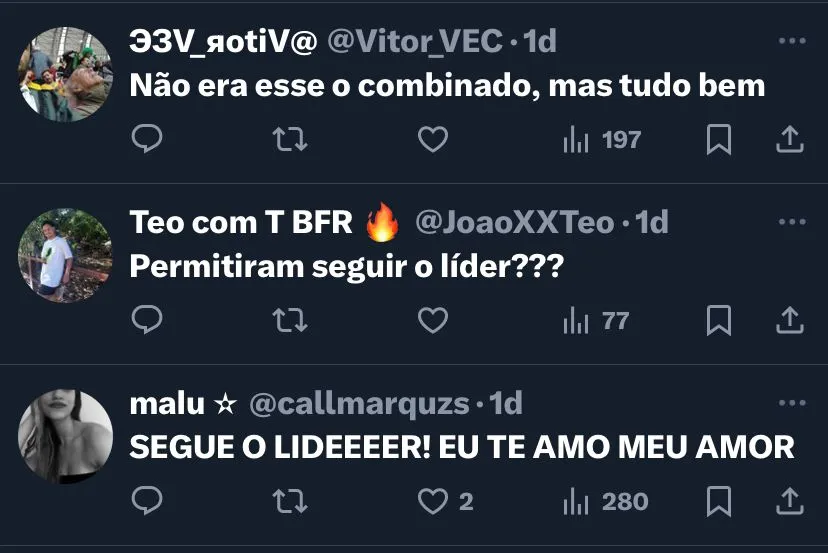The image size is (828, 553).
Task: Reply to Vitor_VEC's tweet
Action: 147,140
